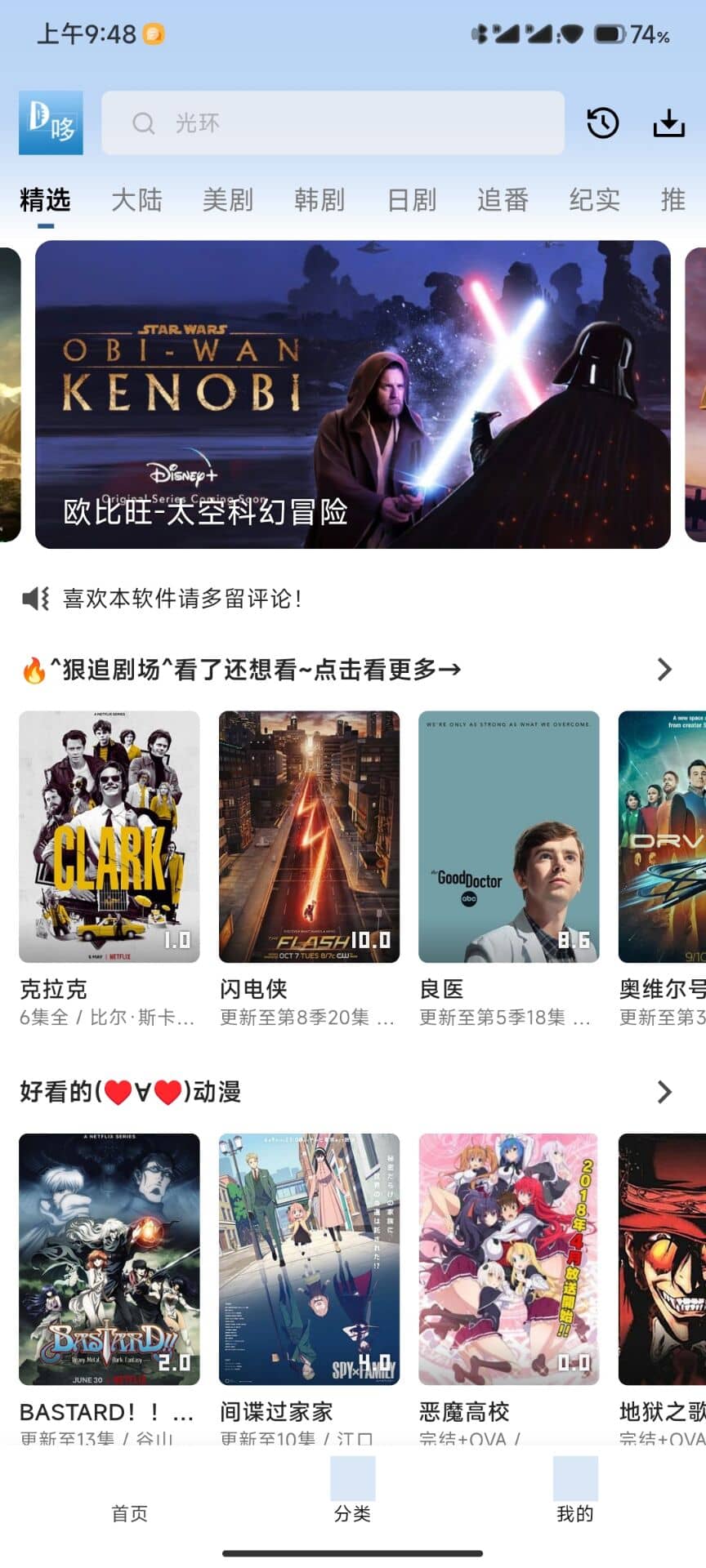Open the BASTARD anime card

pos(109,1259)
